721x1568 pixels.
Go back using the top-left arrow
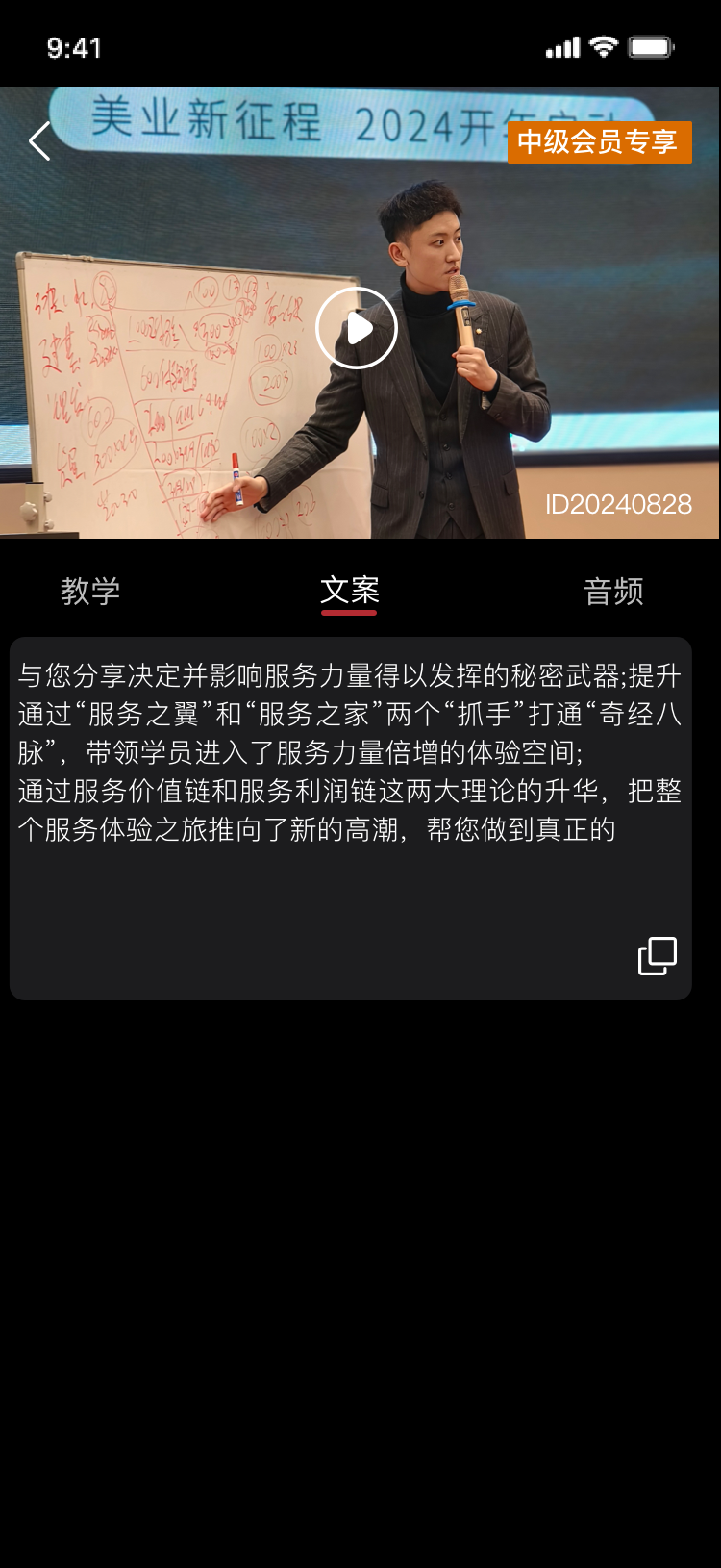39,141
